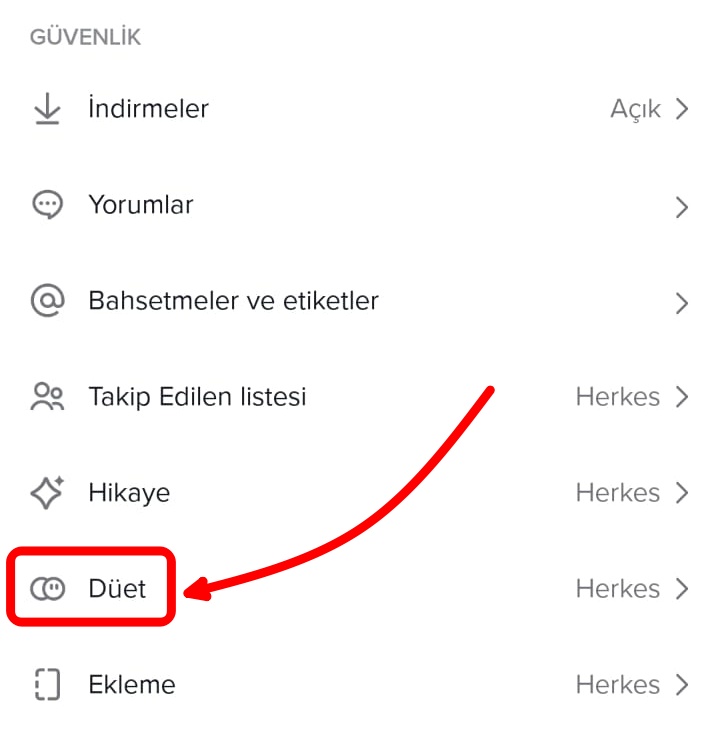Select the people icon beside Takip Edilen listesi
This screenshot has height=734, width=720.
coord(47,396)
